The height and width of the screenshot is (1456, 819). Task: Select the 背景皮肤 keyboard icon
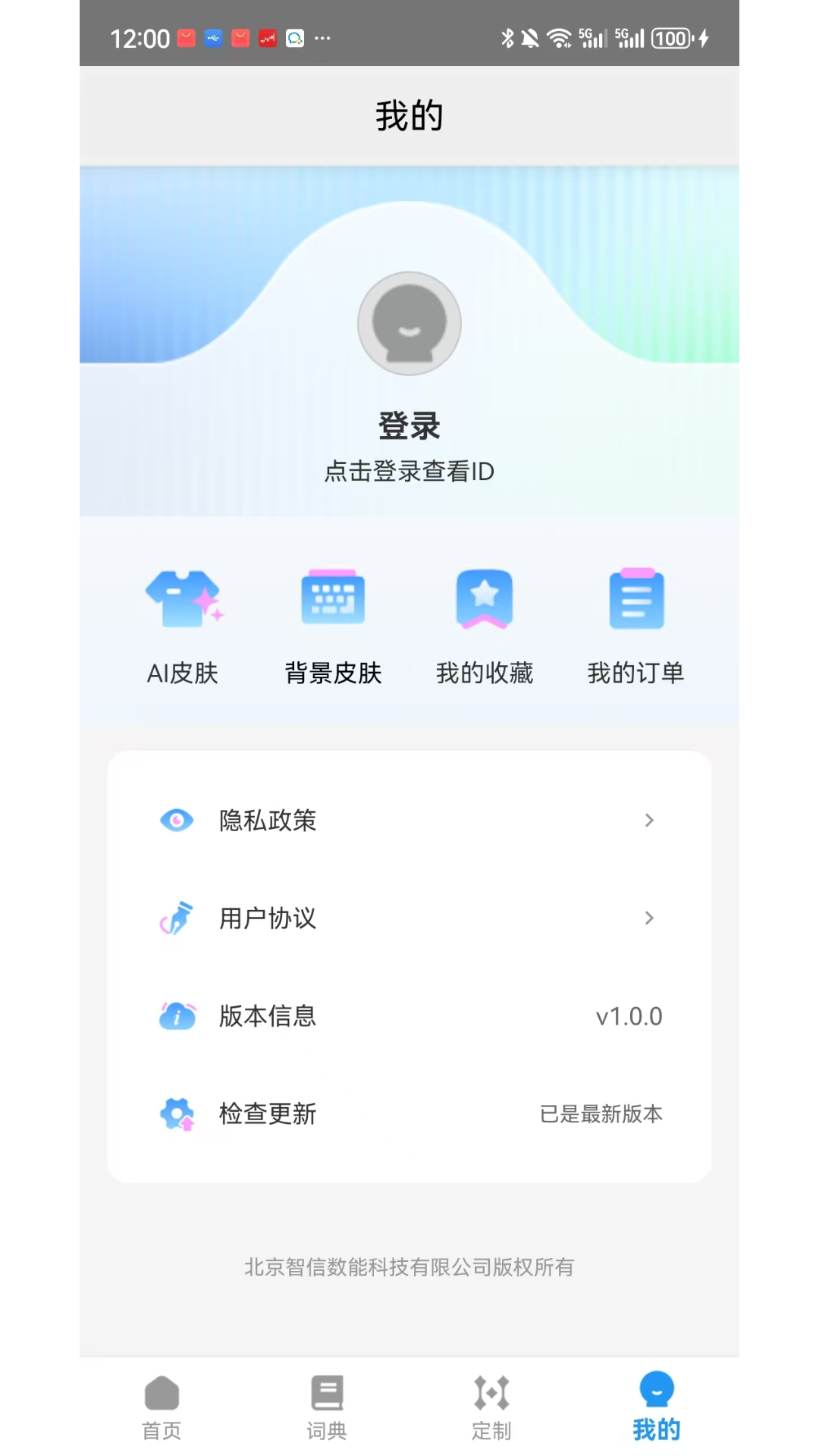pos(333,598)
